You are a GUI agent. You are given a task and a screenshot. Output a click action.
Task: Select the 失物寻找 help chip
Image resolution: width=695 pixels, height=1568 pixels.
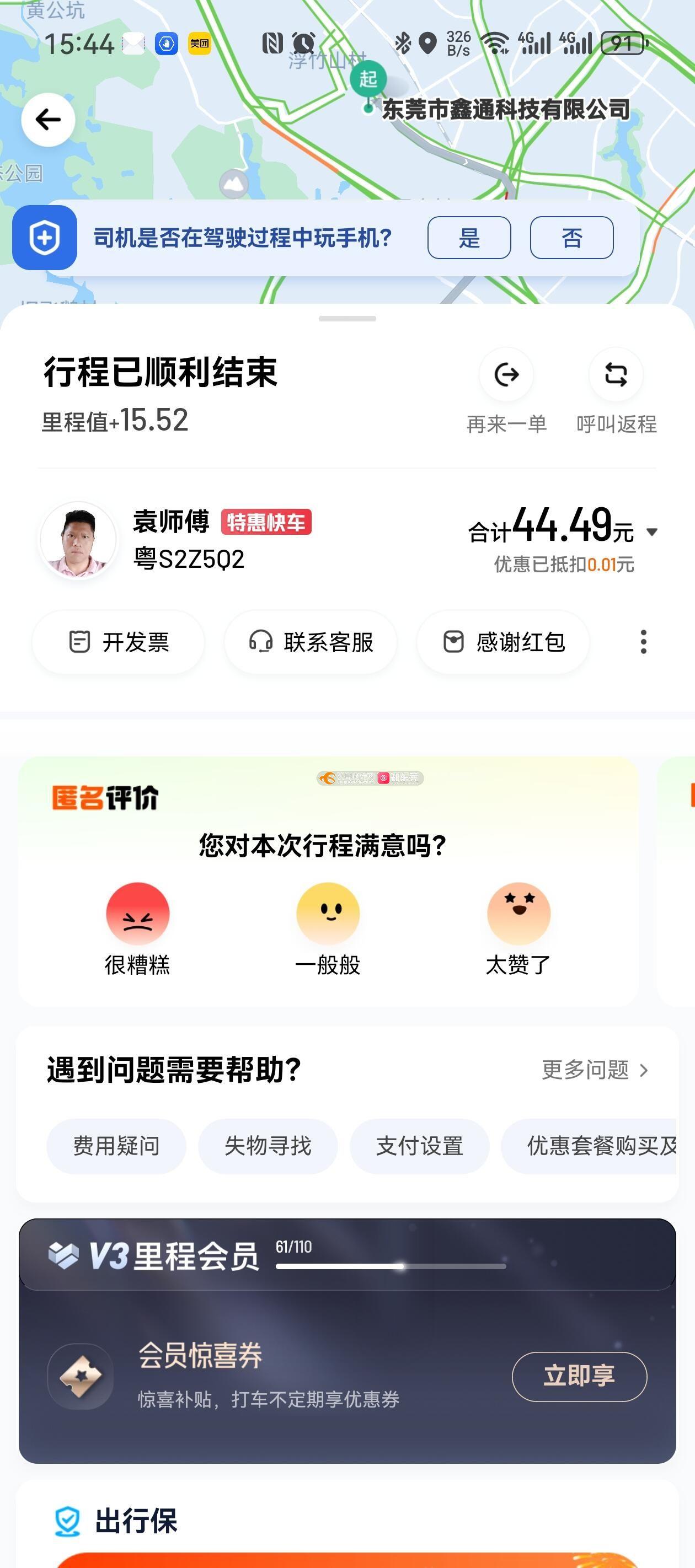tap(268, 1146)
